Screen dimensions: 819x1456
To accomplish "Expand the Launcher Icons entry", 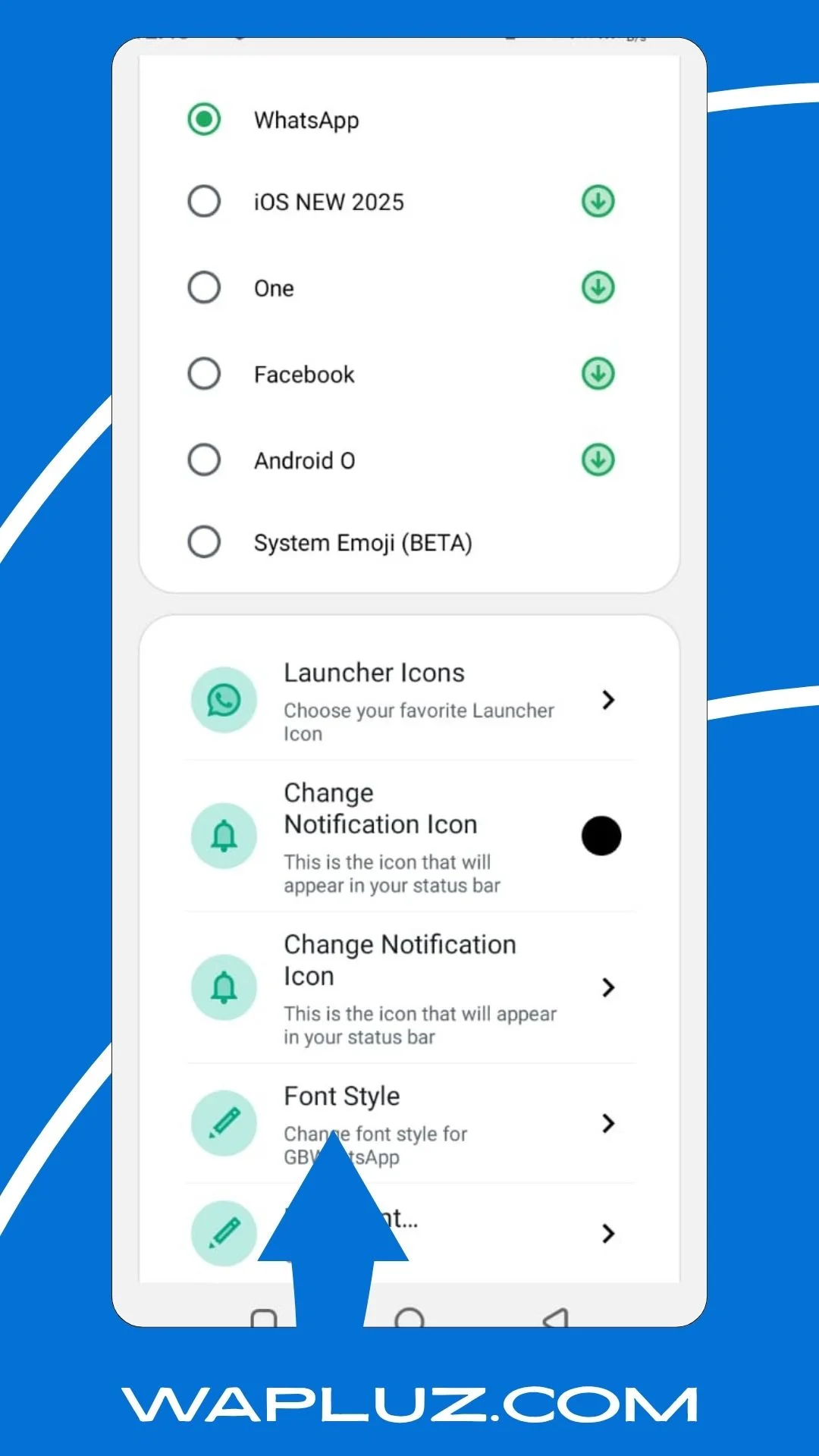I will point(608,701).
